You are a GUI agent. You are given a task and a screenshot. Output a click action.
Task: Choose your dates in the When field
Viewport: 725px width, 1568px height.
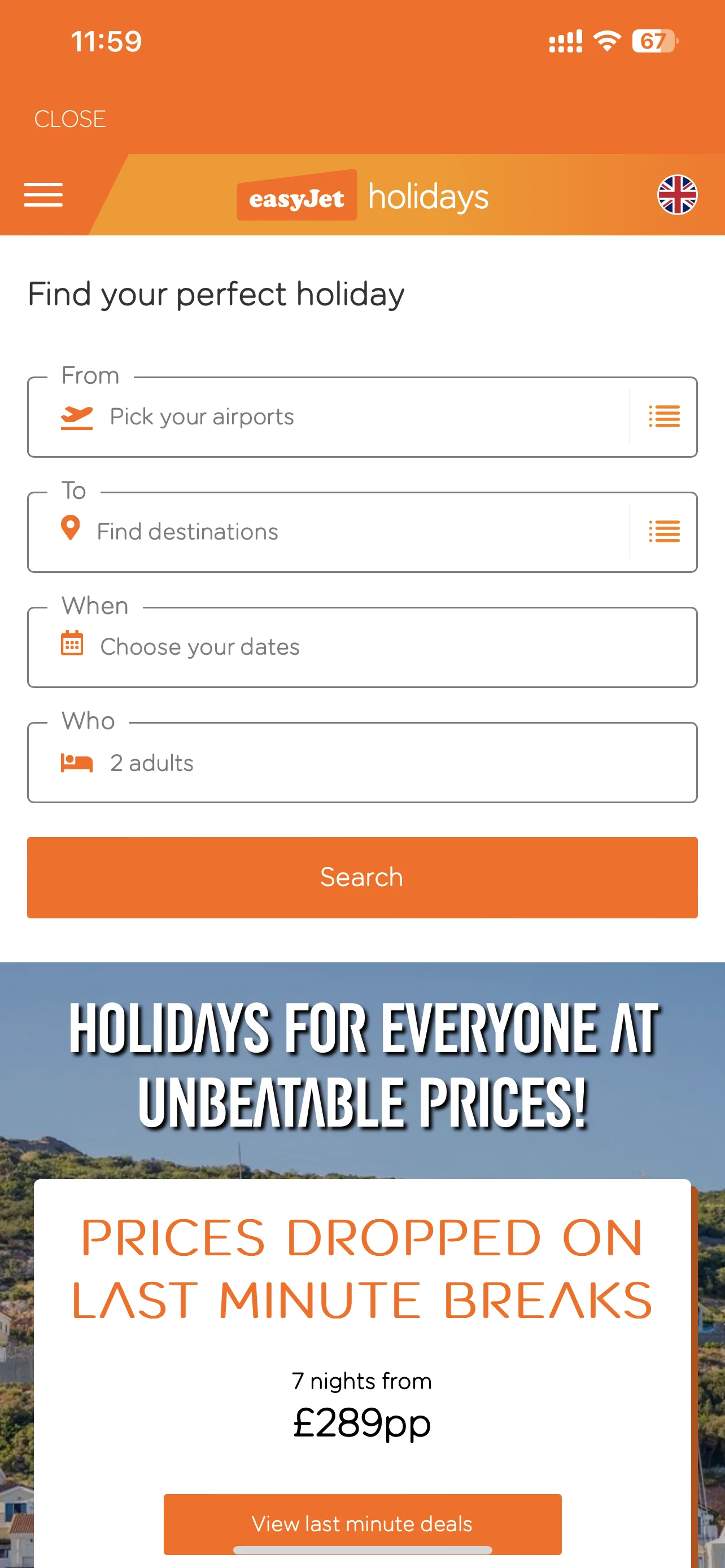pos(362,647)
